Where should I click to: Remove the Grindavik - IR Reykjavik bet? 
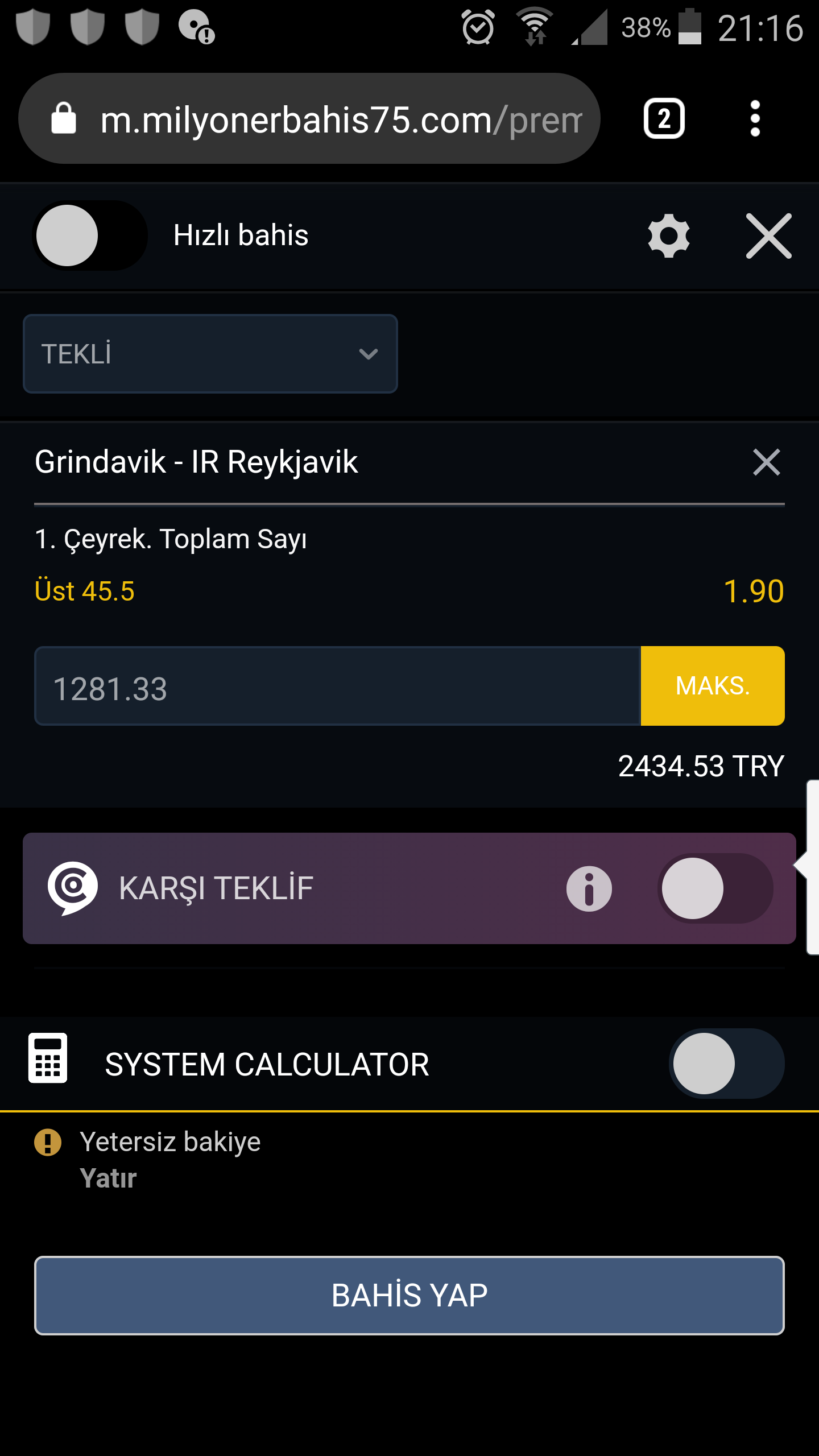pyautogui.click(x=766, y=462)
